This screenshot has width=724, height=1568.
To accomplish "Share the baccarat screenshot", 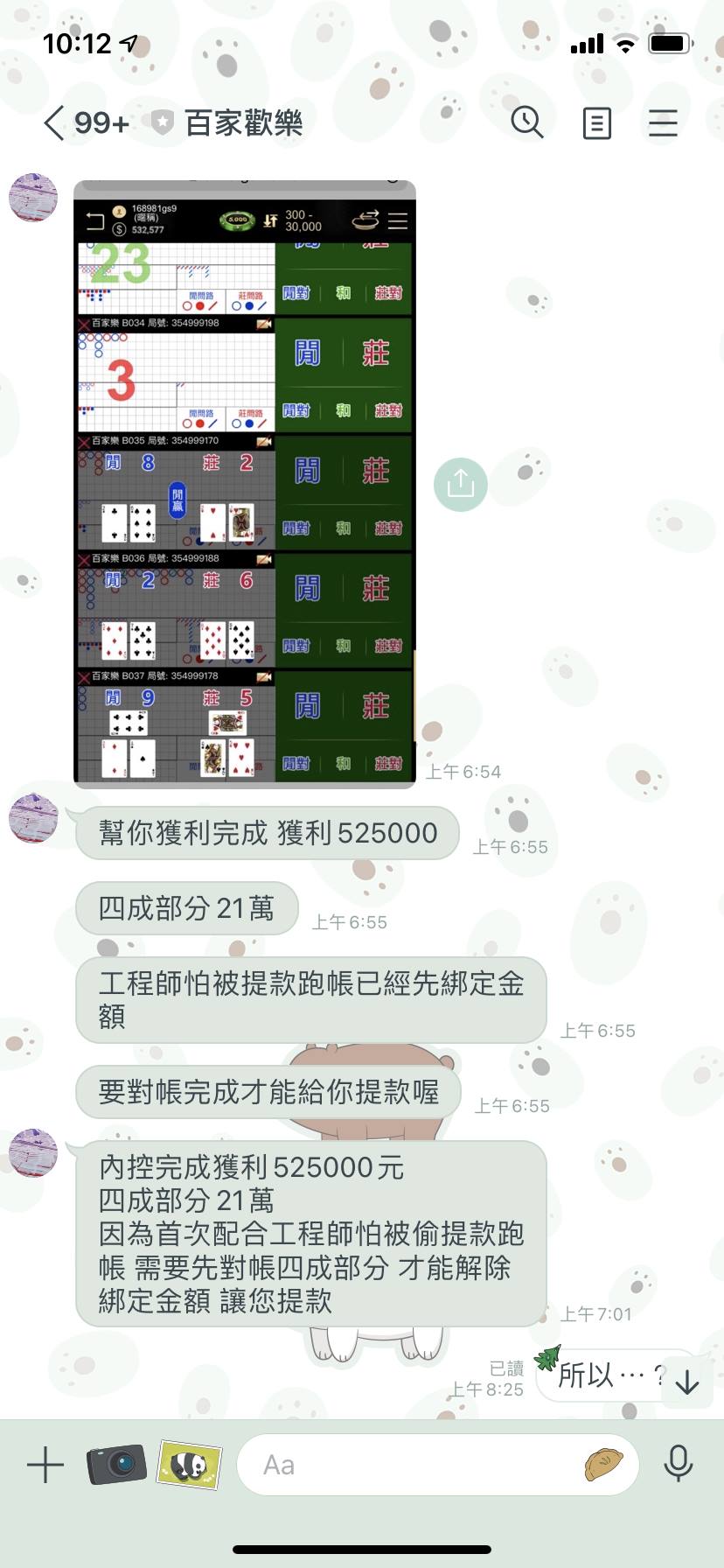I will pyautogui.click(x=461, y=484).
